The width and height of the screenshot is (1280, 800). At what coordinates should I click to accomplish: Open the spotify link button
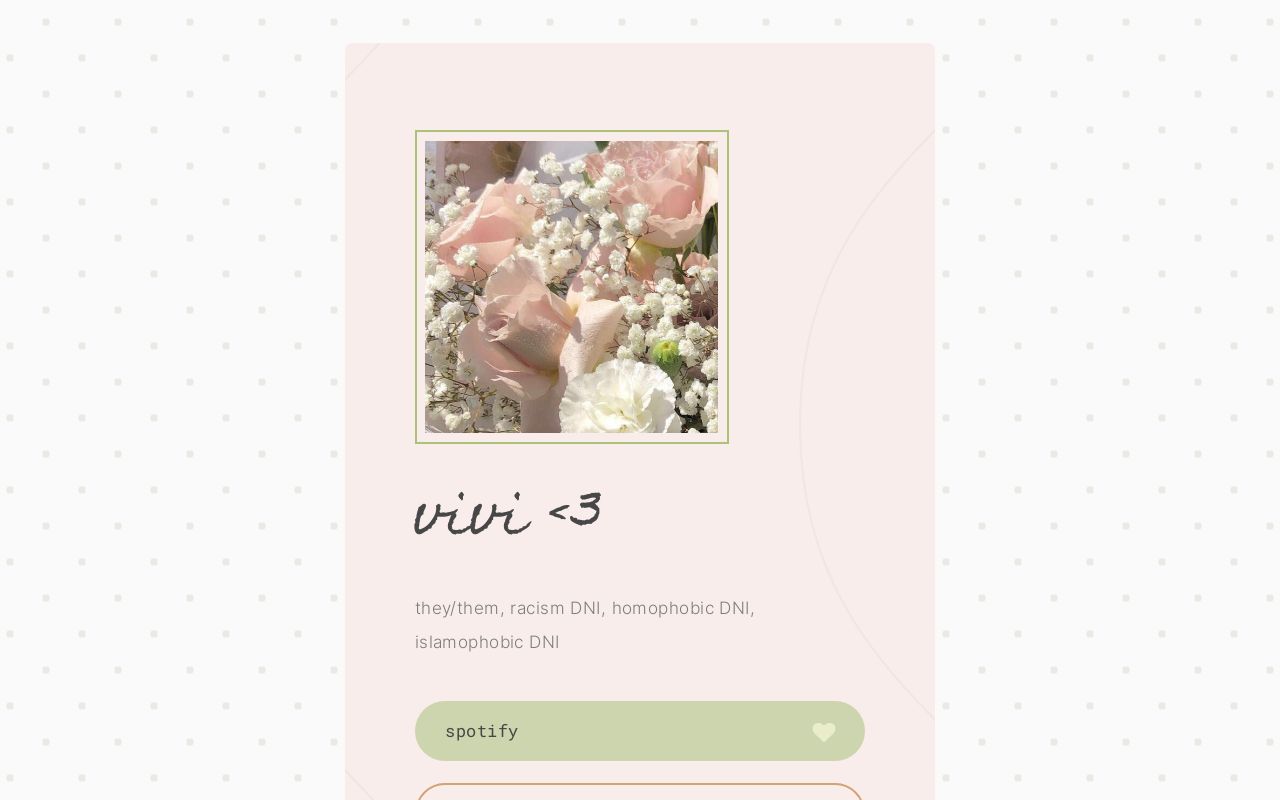point(638,731)
